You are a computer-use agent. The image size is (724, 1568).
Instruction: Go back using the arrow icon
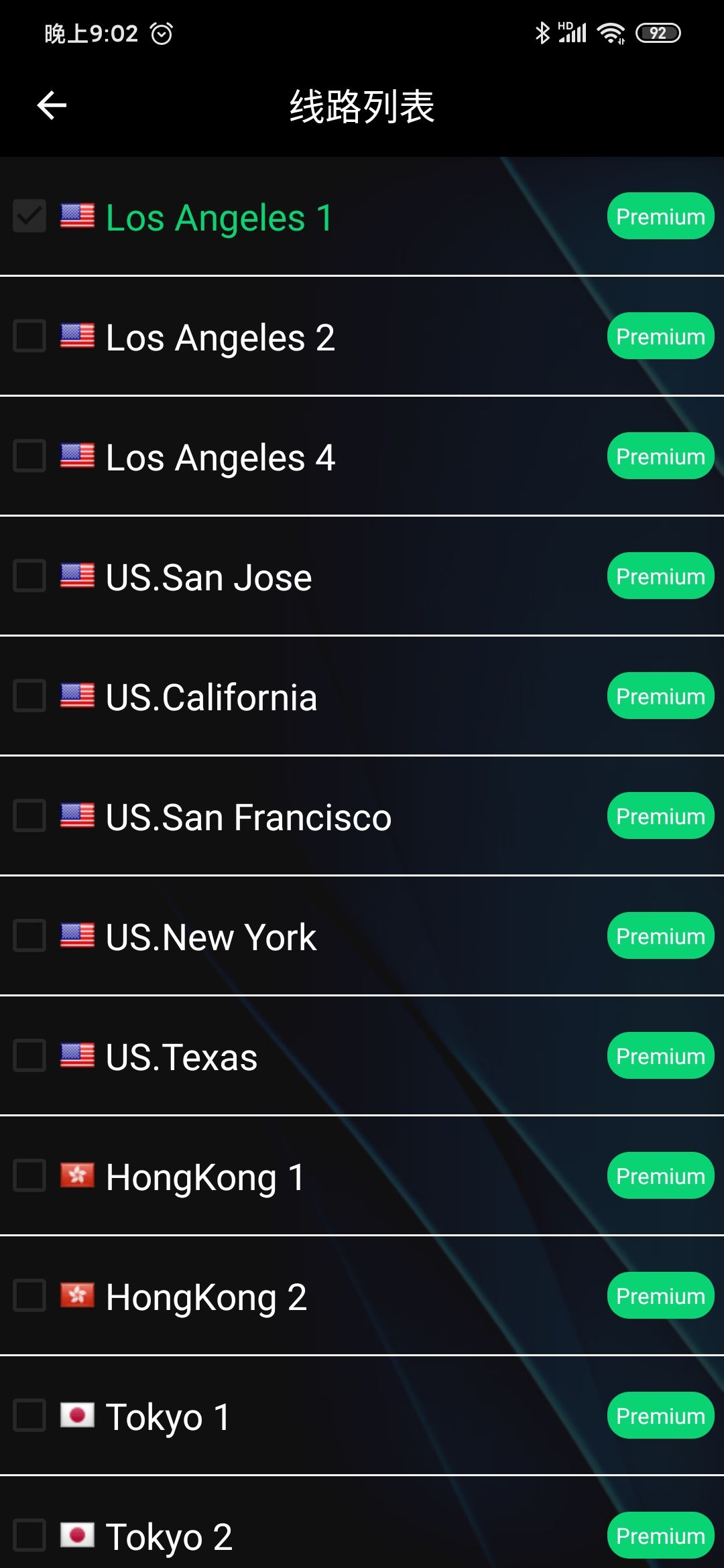click(52, 105)
